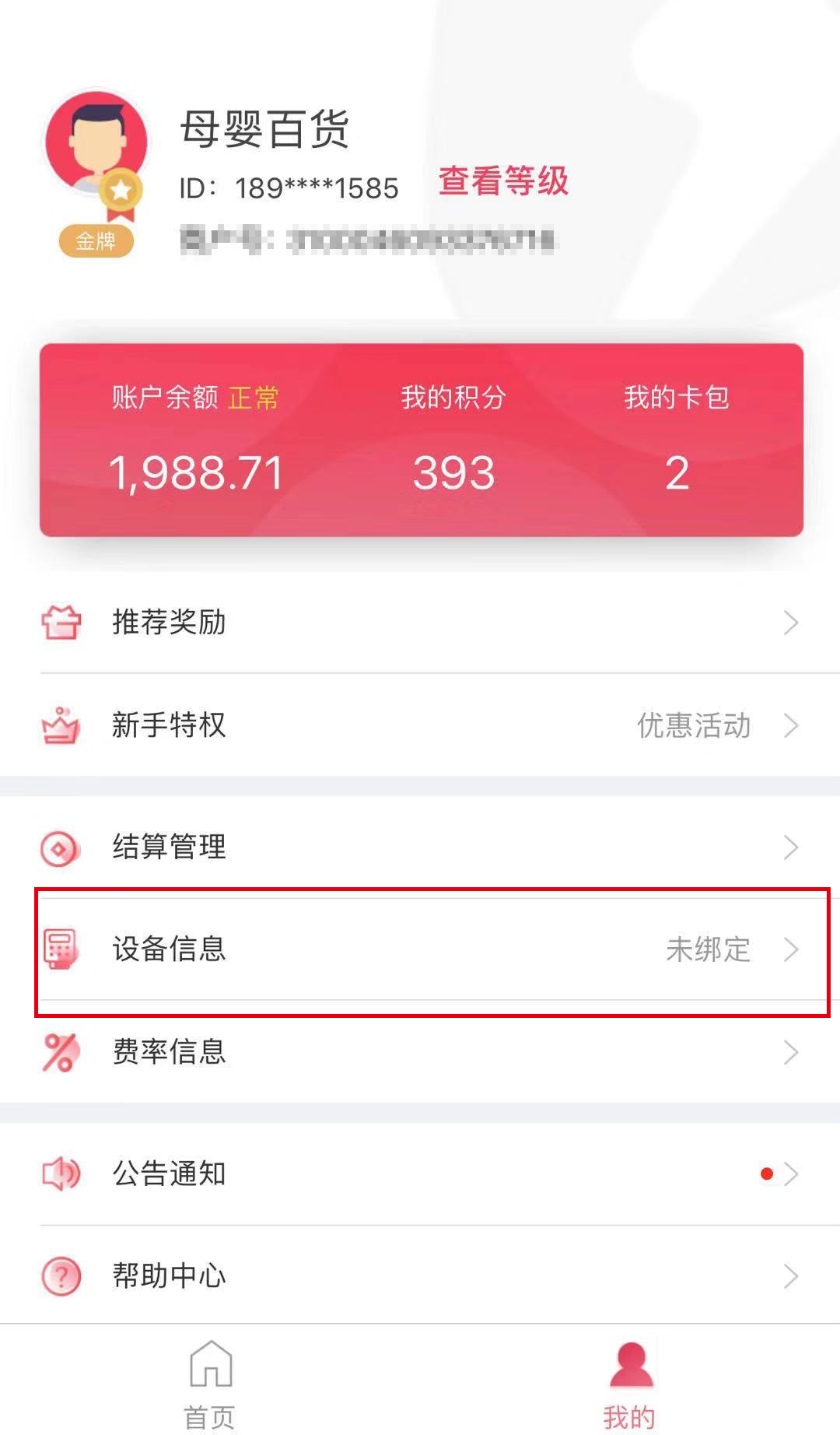The width and height of the screenshot is (840, 1435).
Task: View the 账户余额 balance
Action: (195, 441)
